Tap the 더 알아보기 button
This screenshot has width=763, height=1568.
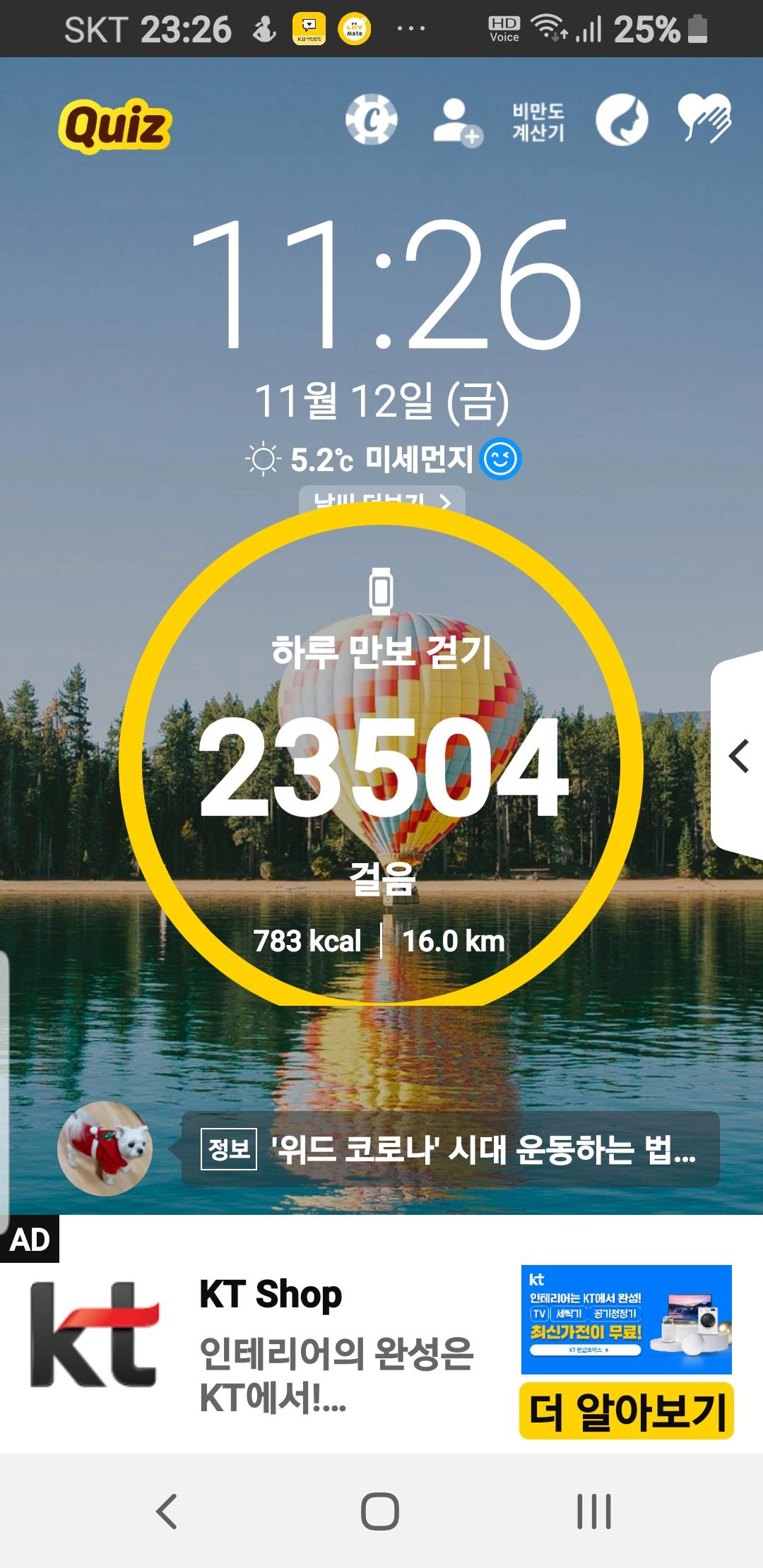tap(627, 1412)
